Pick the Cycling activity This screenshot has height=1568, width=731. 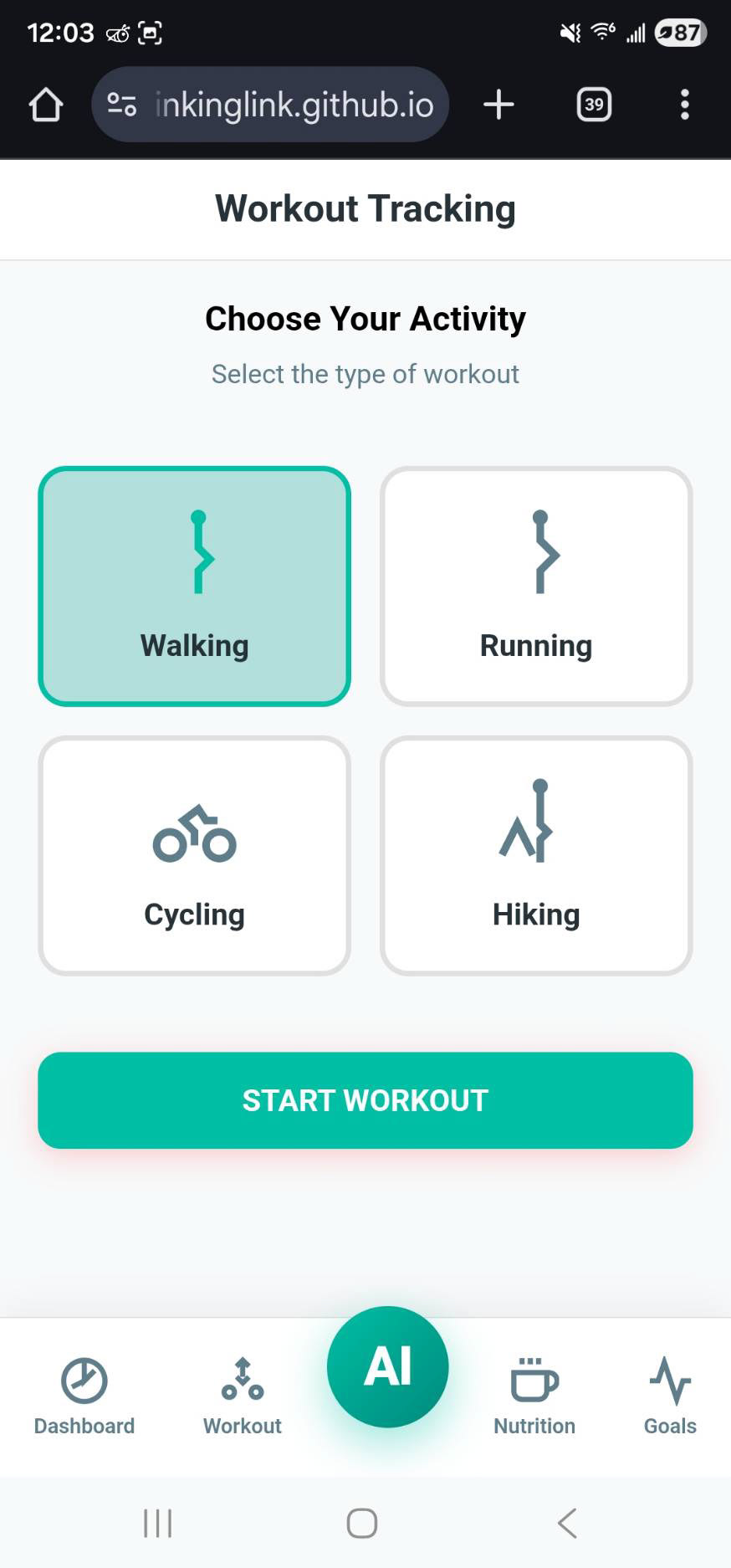[194, 855]
